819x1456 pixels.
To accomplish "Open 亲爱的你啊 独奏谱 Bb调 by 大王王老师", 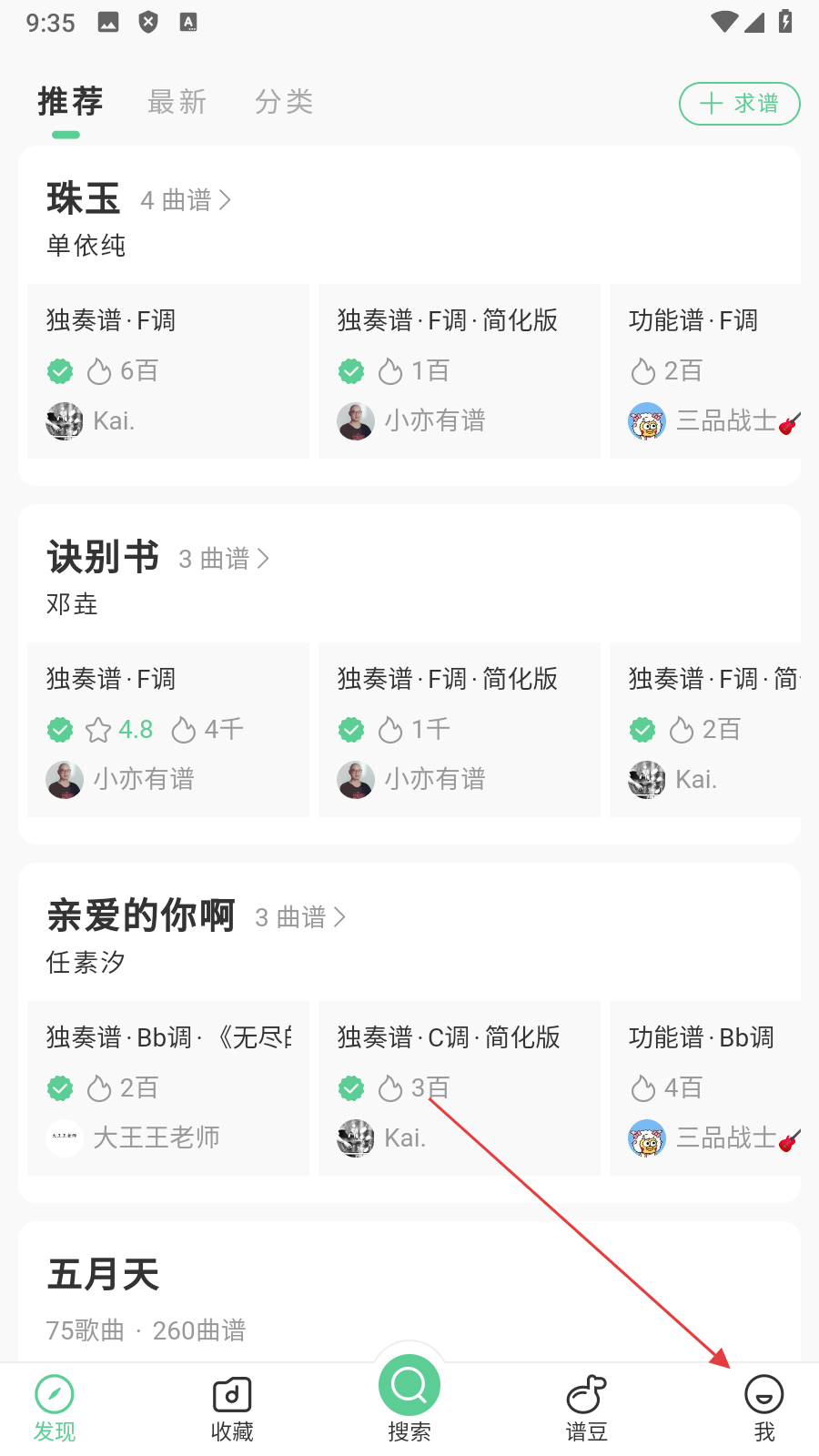I will click(x=168, y=1087).
